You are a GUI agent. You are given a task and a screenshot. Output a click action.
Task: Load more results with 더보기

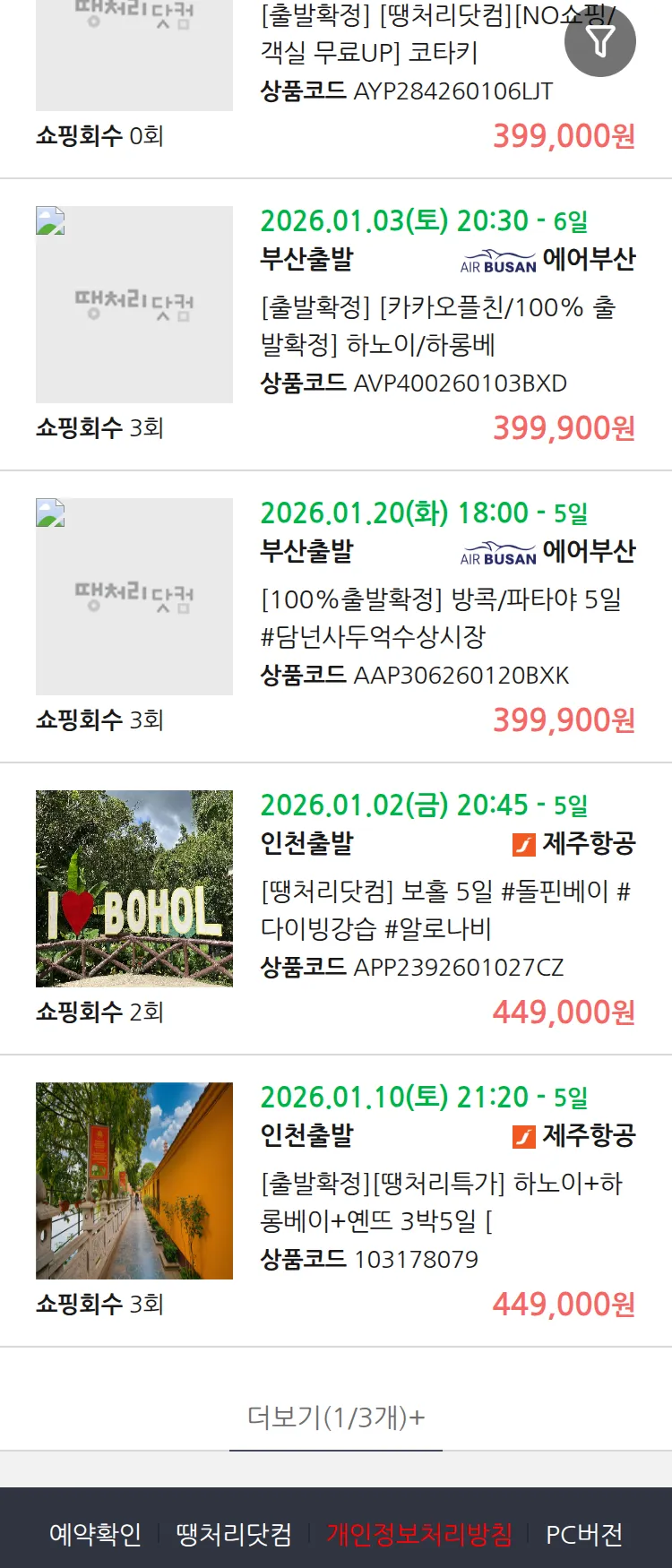(336, 1417)
